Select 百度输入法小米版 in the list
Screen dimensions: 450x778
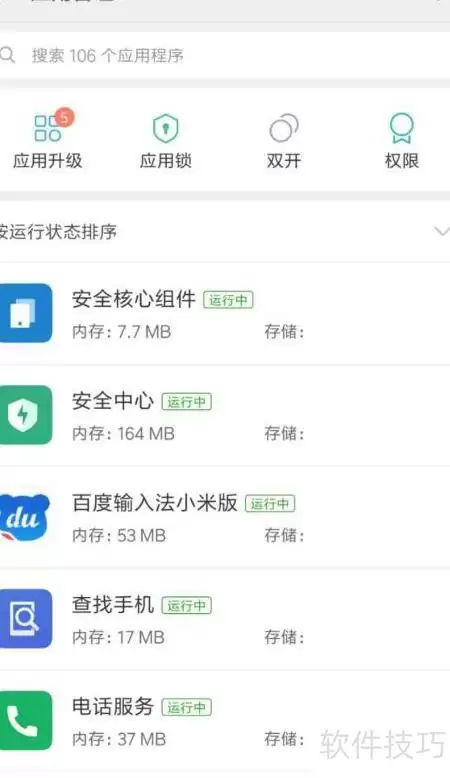(x=225, y=518)
